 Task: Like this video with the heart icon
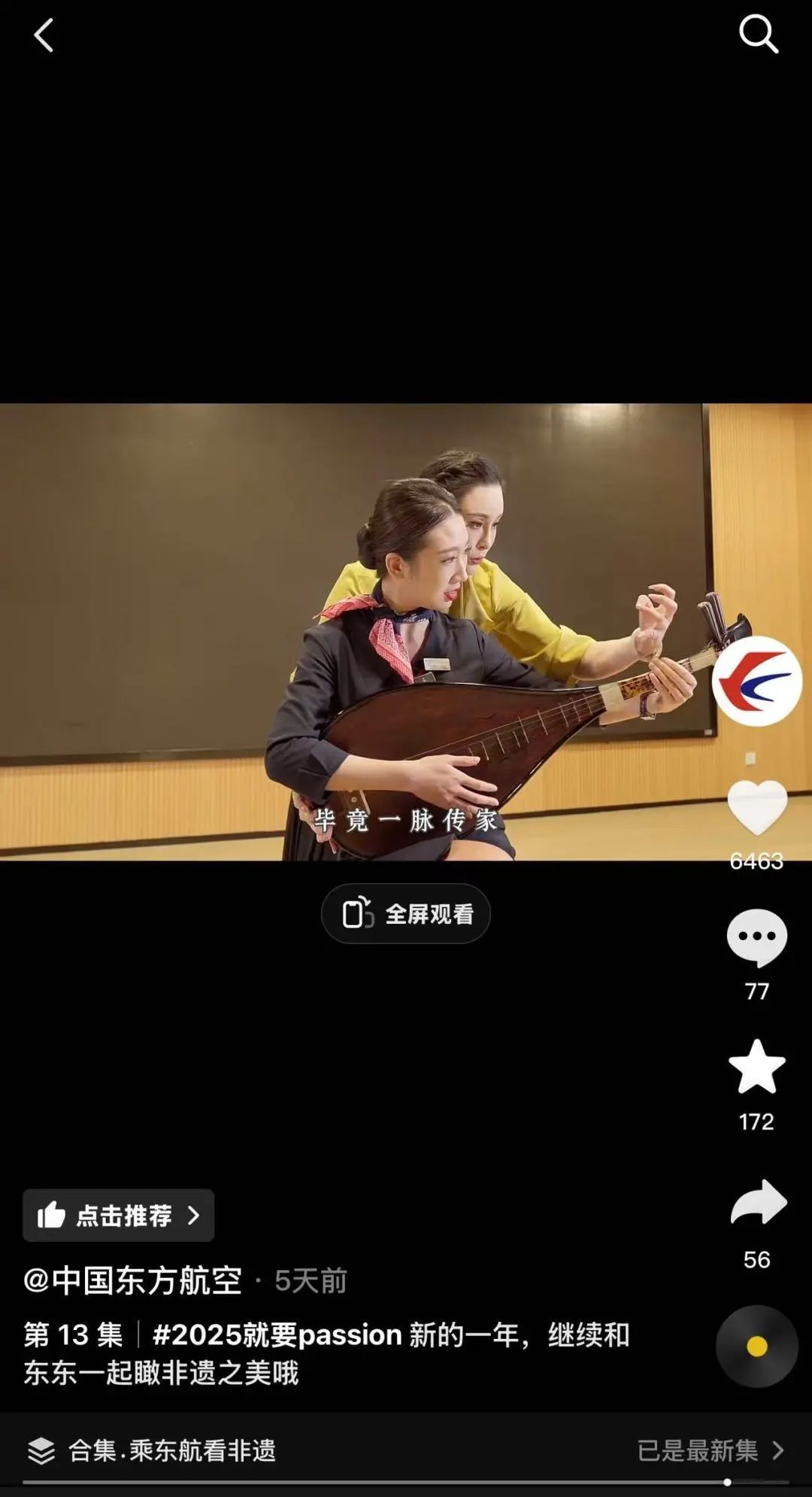click(756, 807)
